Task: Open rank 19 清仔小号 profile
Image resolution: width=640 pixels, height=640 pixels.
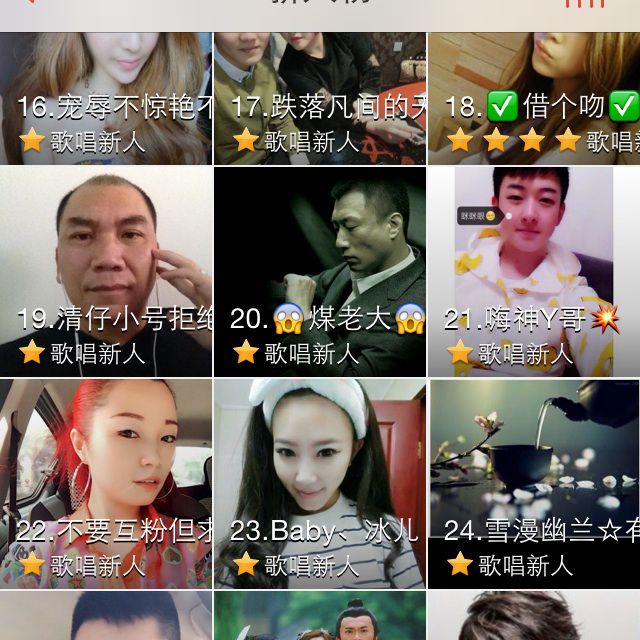Action: pyautogui.click(x=106, y=271)
